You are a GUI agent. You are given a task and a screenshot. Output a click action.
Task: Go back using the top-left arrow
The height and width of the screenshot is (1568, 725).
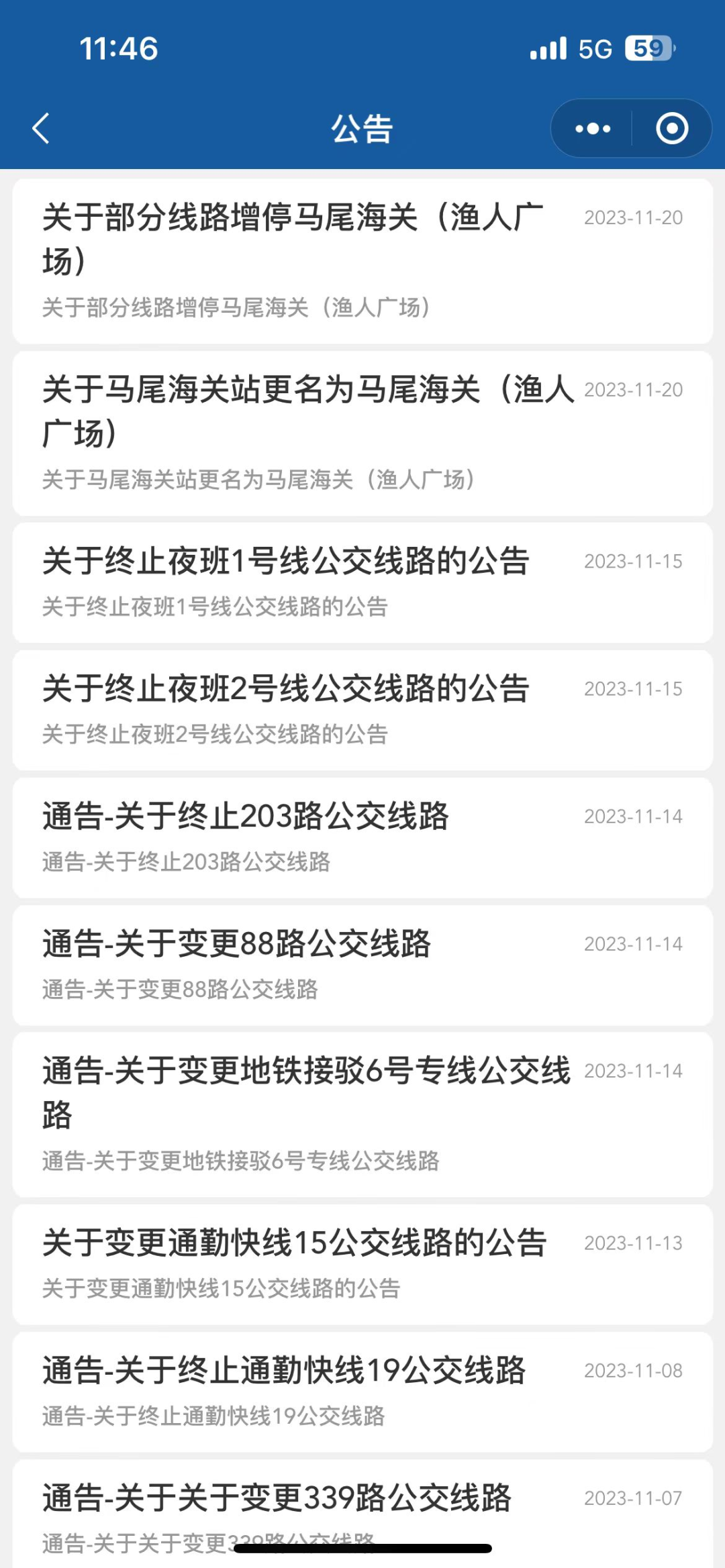pyautogui.click(x=41, y=128)
